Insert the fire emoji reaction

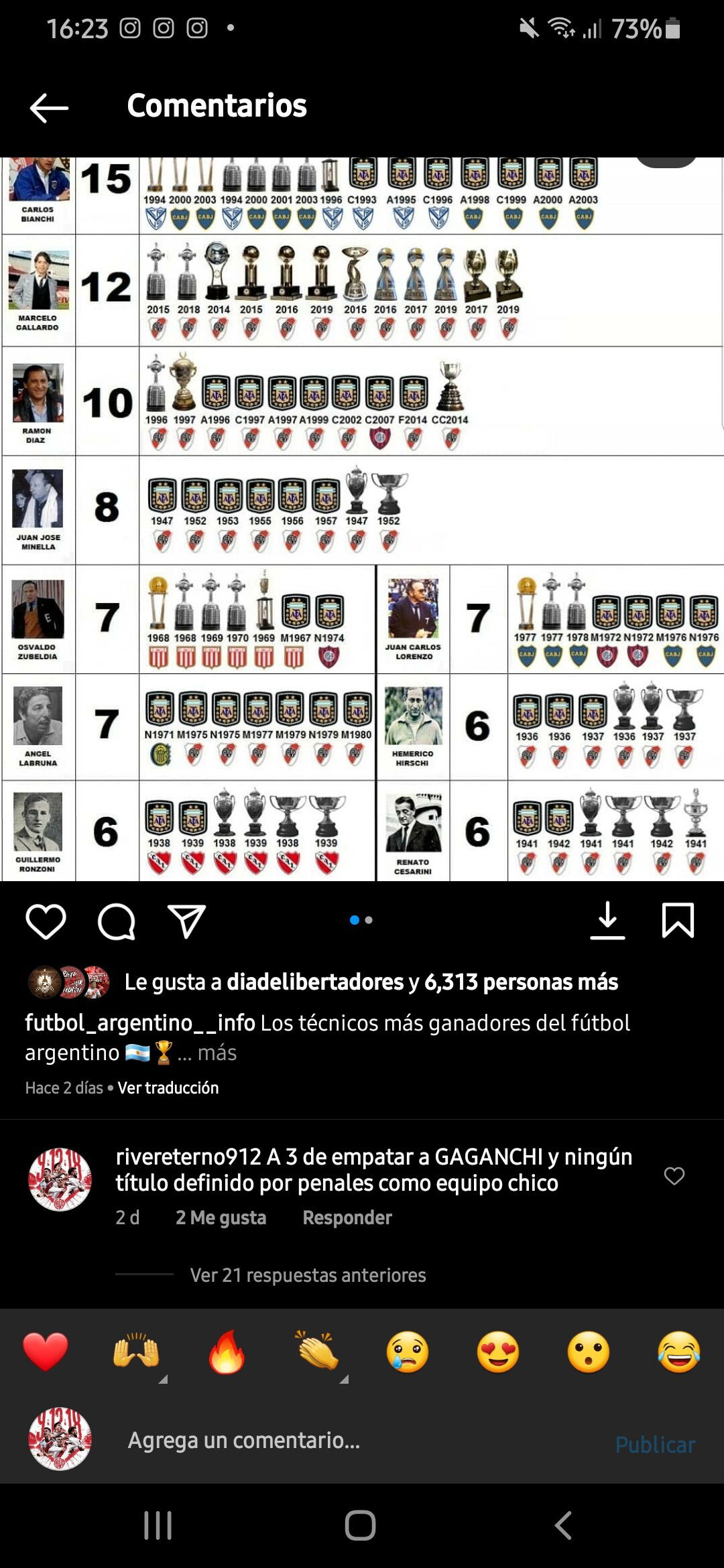(227, 1351)
